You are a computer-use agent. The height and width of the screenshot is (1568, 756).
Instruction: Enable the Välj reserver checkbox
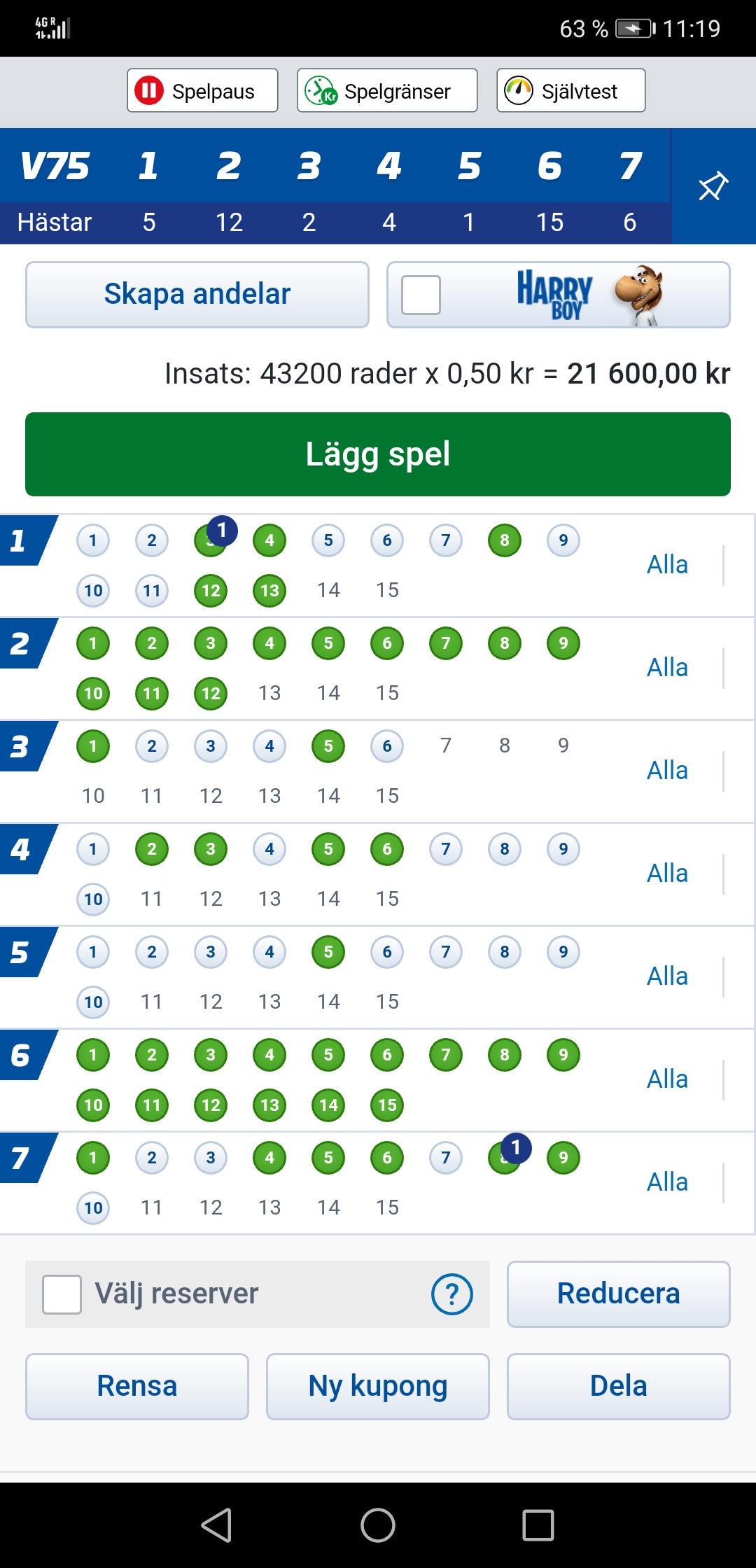(x=62, y=1294)
